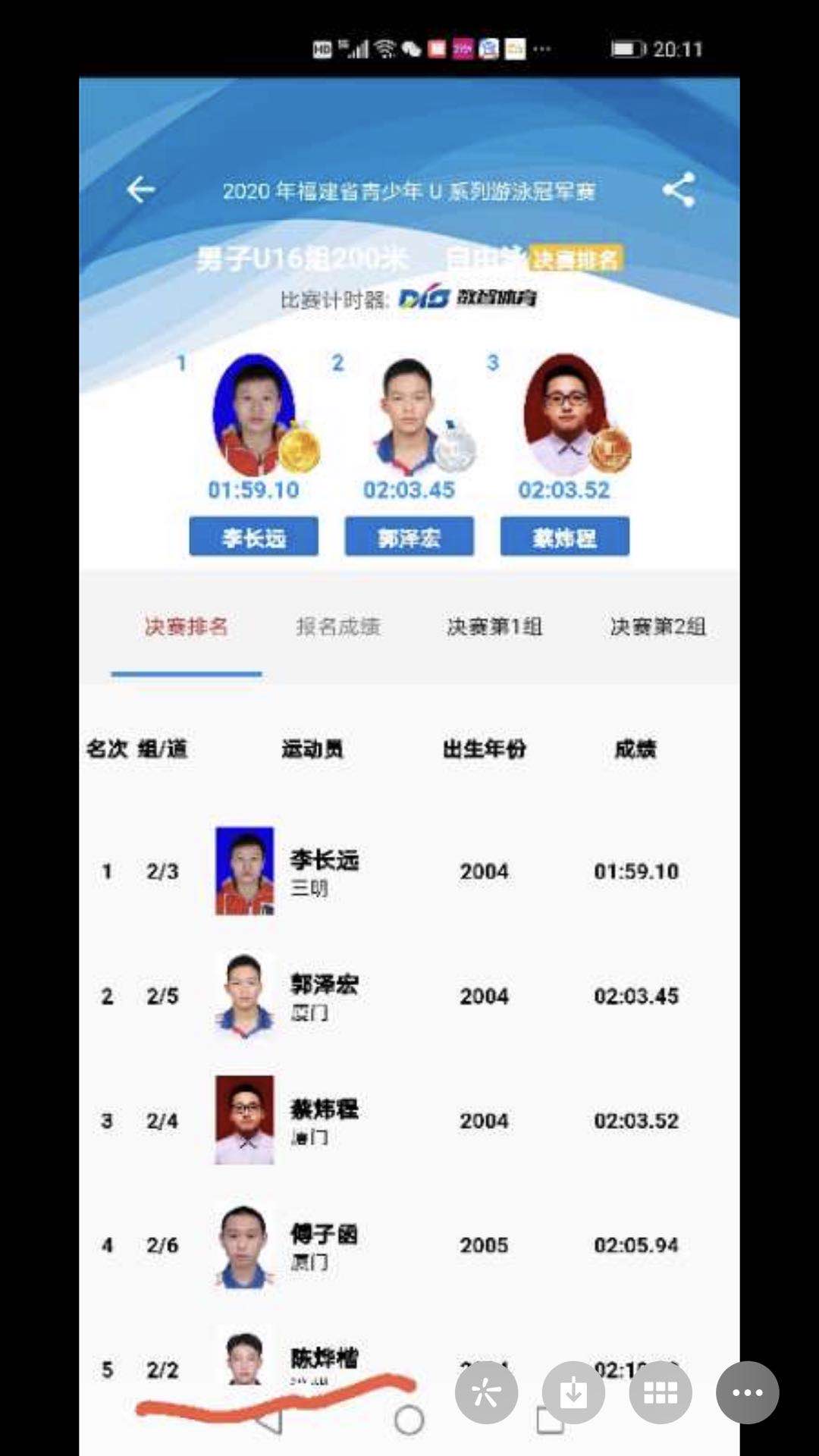This screenshot has height=1456, width=819.
Task: Select the 决赛排名 tab
Action: [x=187, y=627]
